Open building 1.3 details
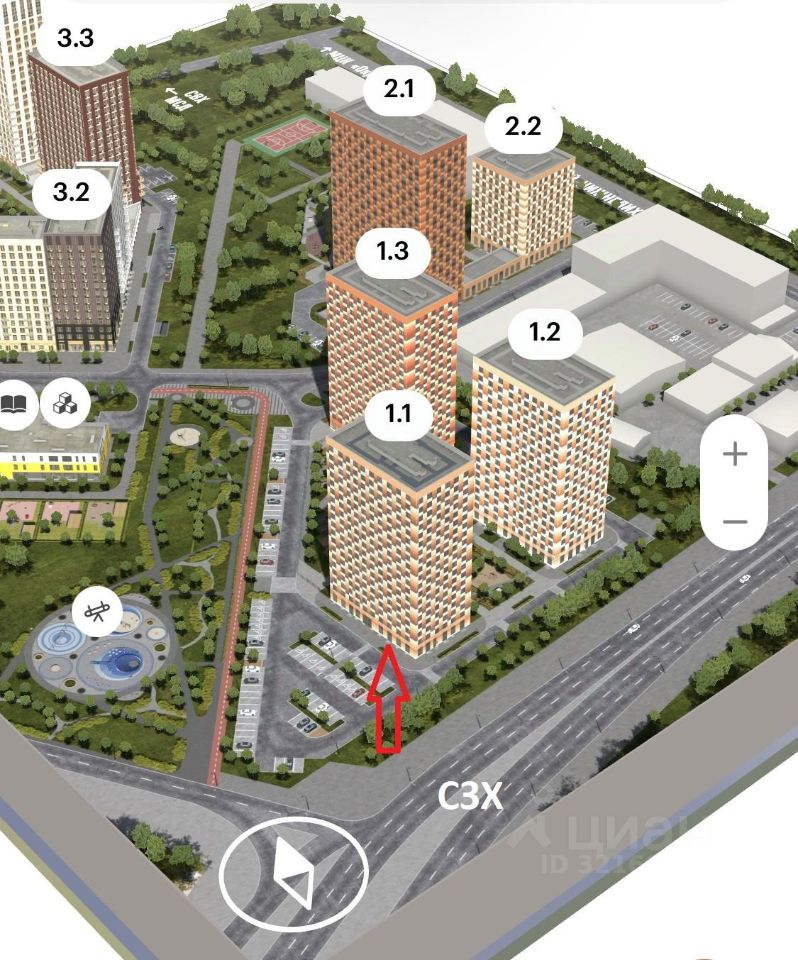The width and height of the screenshot is (798, 960). (x=392, y=251)
